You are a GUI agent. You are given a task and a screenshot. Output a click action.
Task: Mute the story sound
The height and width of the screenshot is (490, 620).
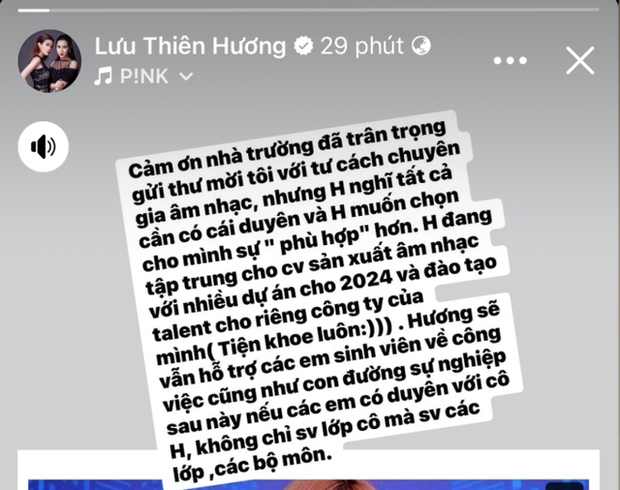43,148
